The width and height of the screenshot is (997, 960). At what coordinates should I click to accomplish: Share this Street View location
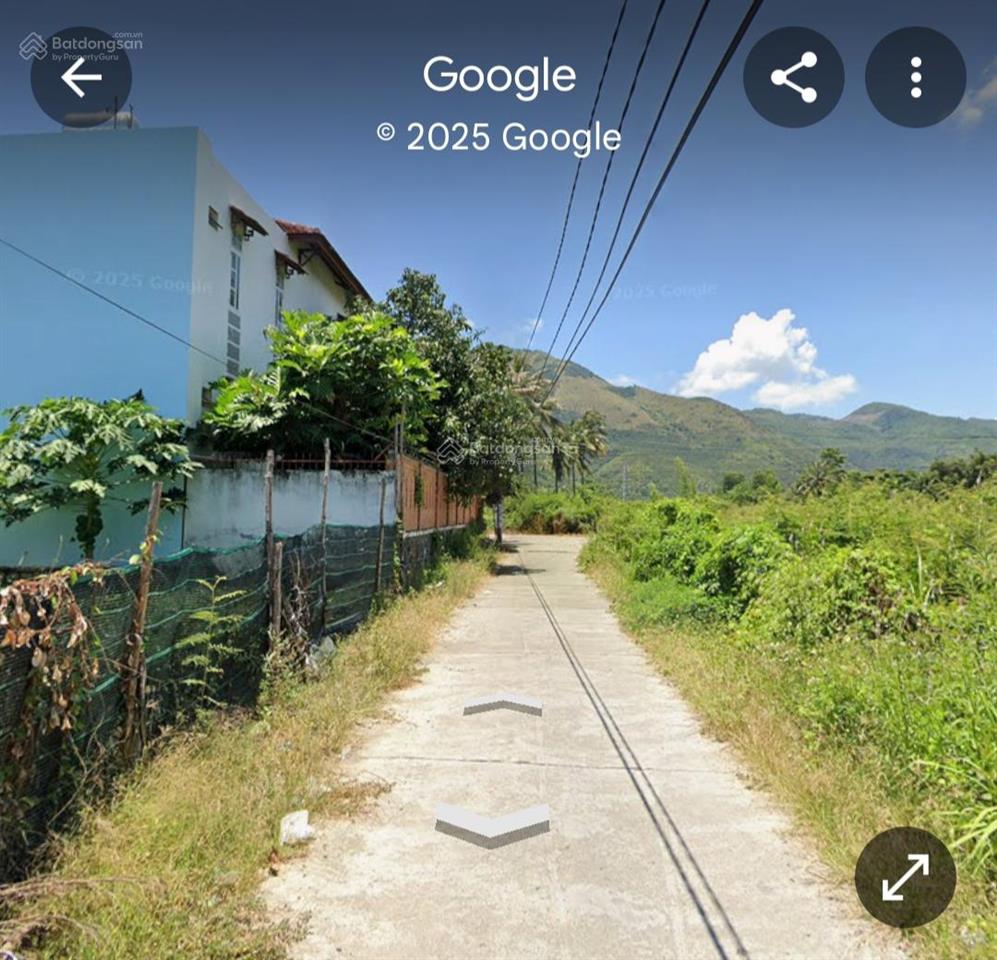[x=793, y=77]
